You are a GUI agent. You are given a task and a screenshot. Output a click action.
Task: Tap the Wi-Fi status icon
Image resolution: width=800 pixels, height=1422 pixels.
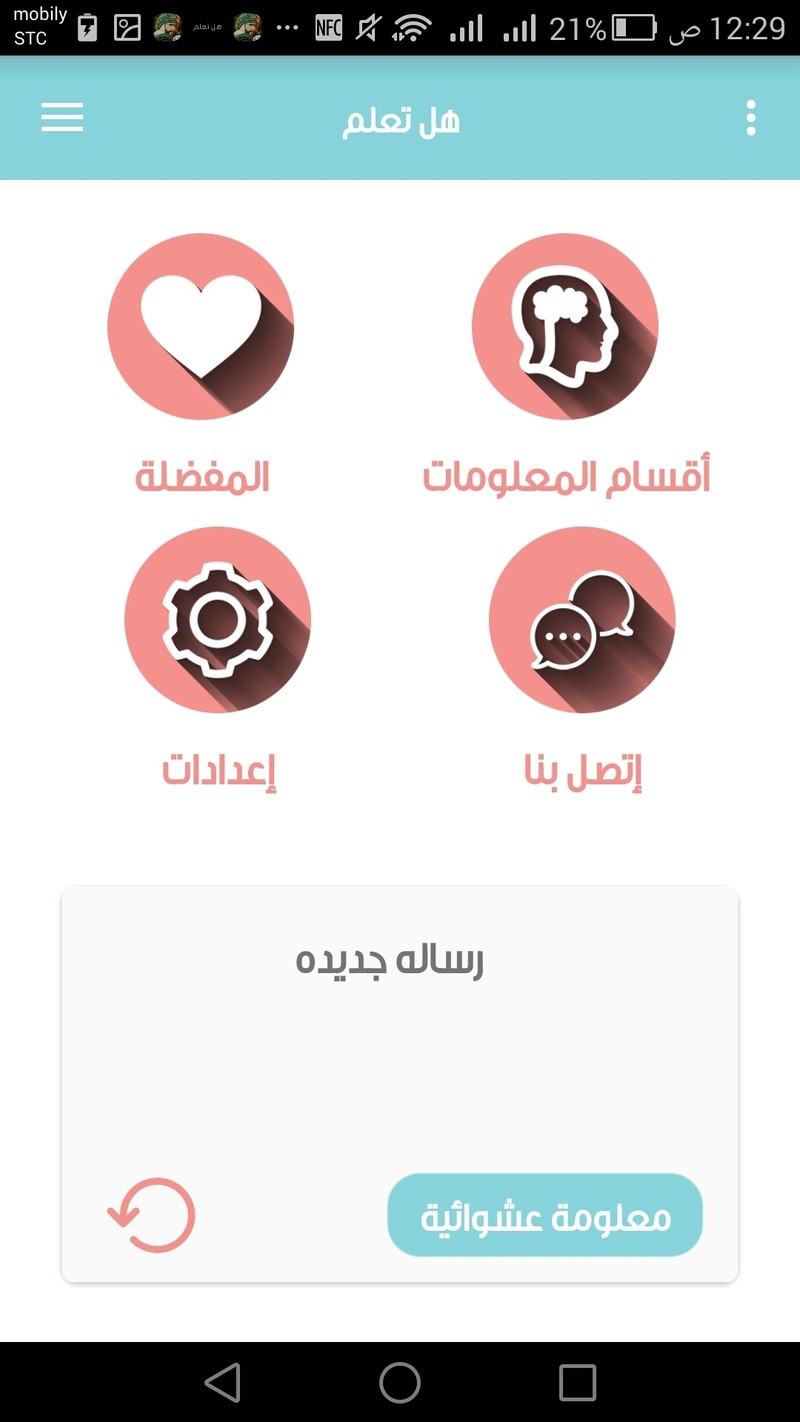click(413, 28)
